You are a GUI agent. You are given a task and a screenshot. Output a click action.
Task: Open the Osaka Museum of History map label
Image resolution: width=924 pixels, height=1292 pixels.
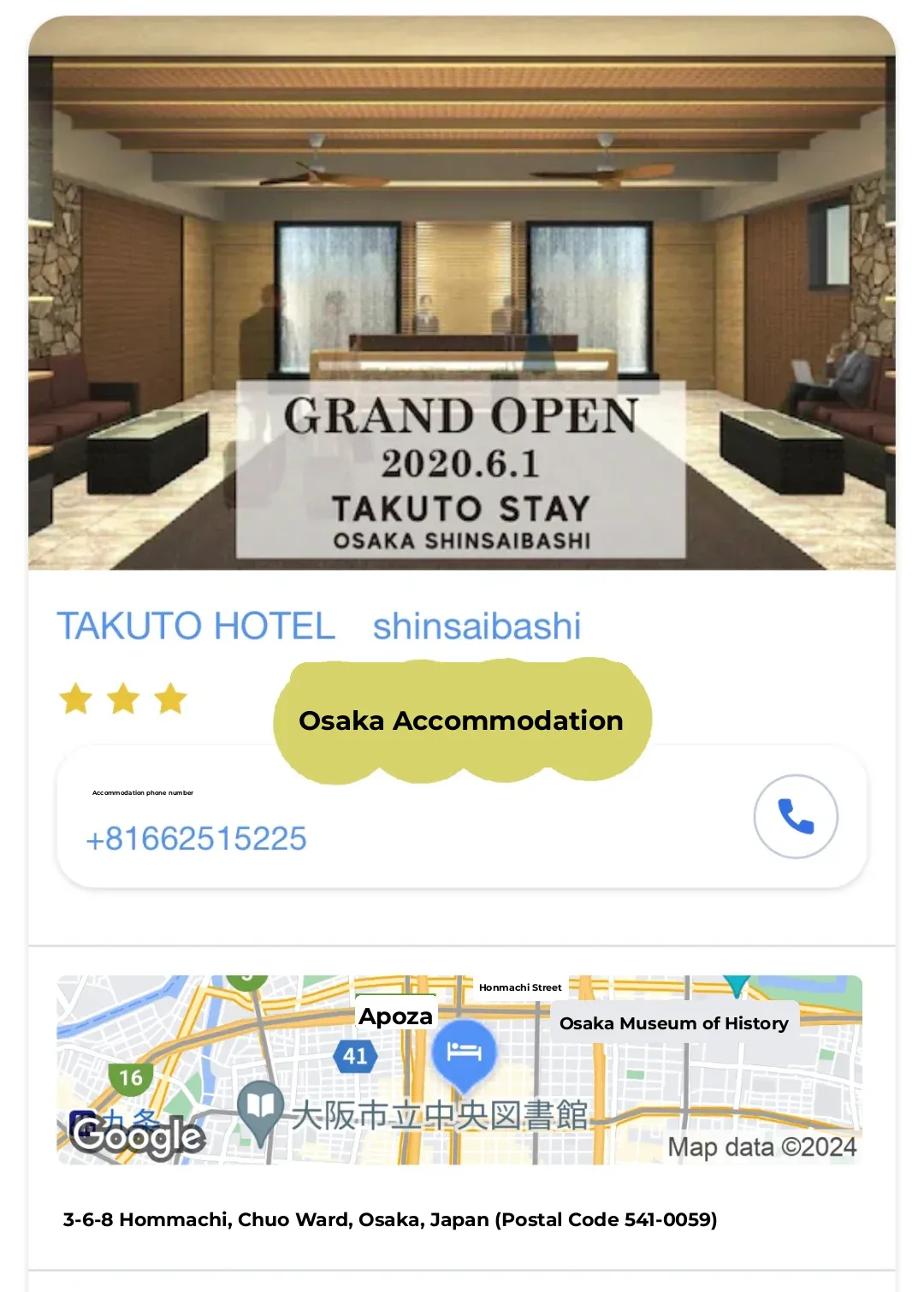[676, 1023]
